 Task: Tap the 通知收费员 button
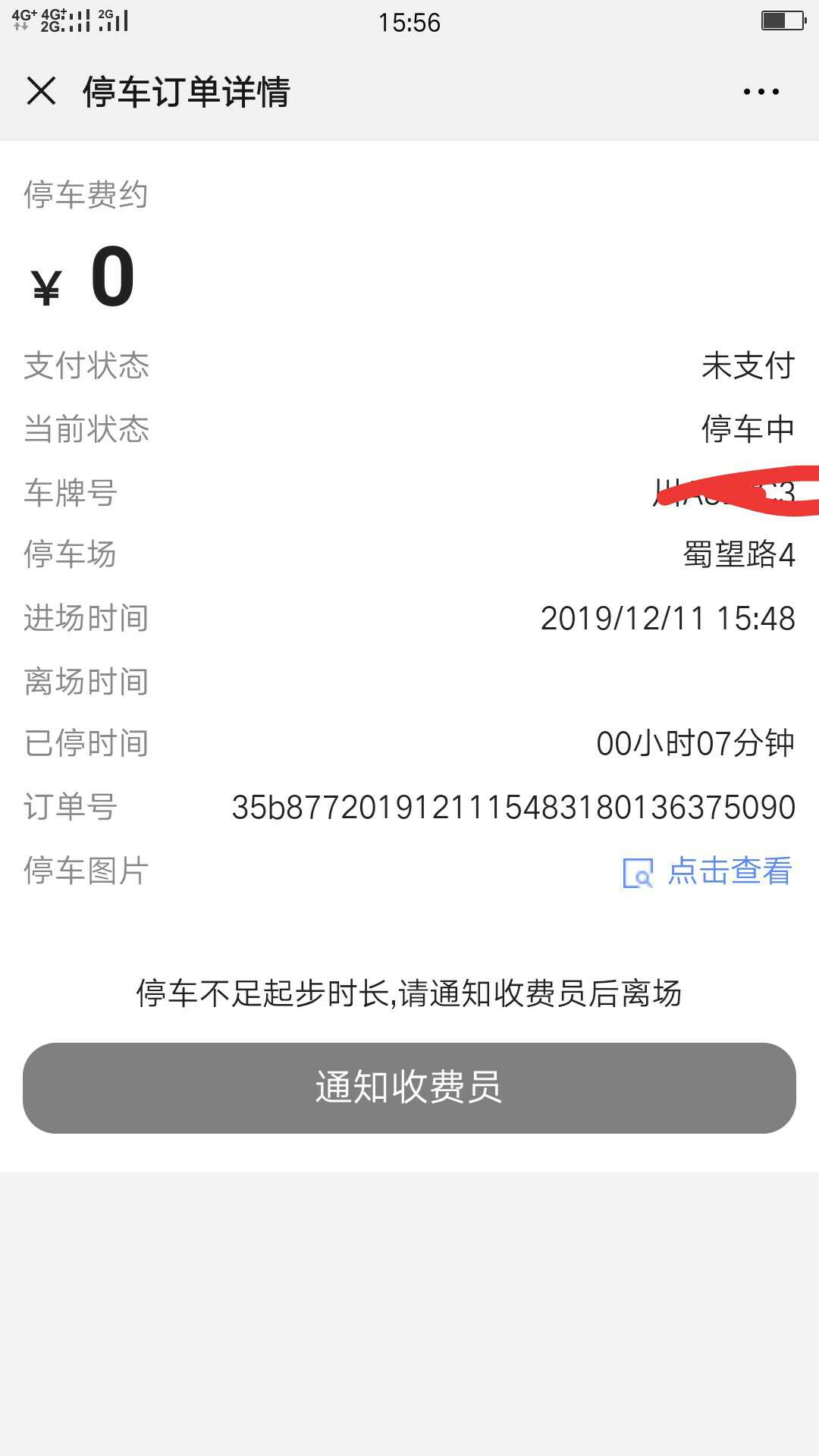point(409,1087)
